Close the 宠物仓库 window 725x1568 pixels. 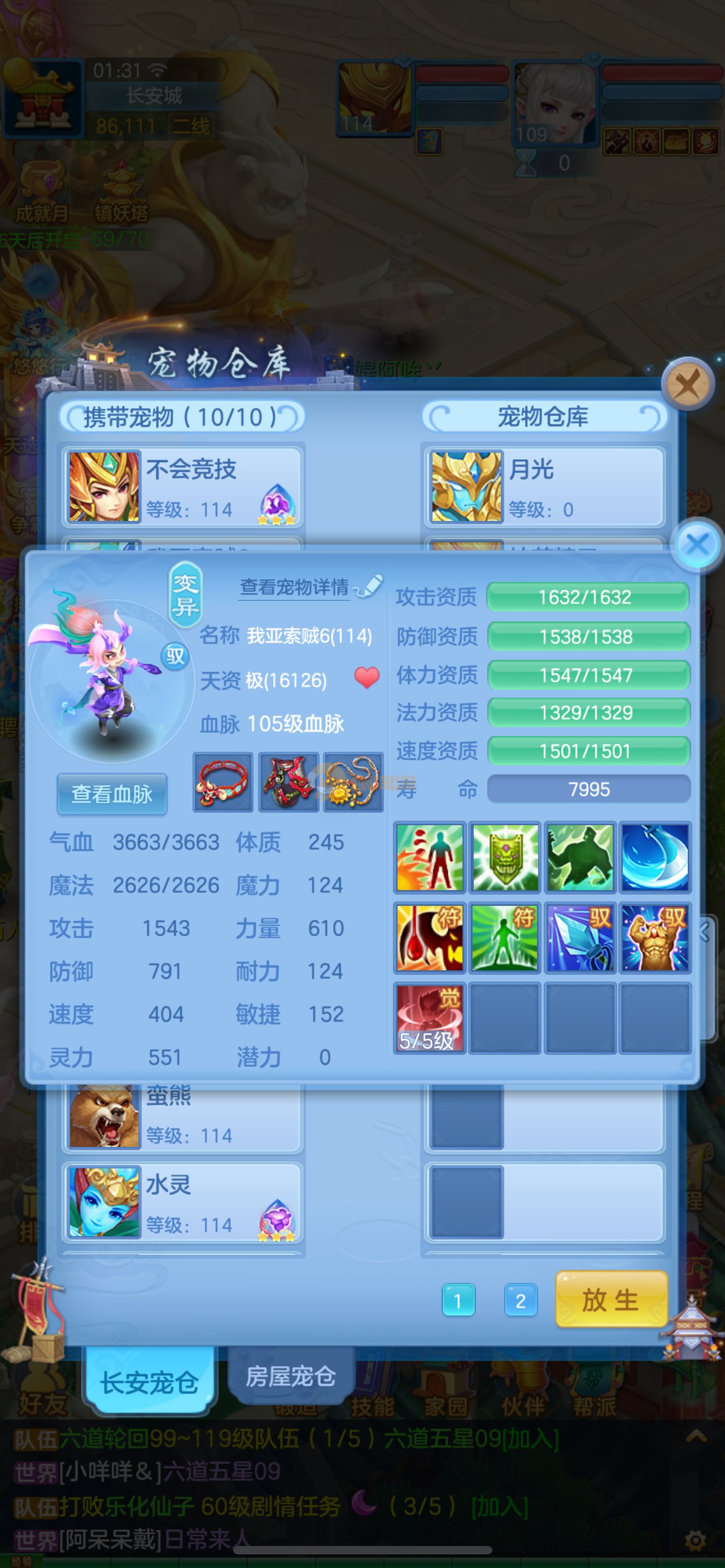point(687,384)
